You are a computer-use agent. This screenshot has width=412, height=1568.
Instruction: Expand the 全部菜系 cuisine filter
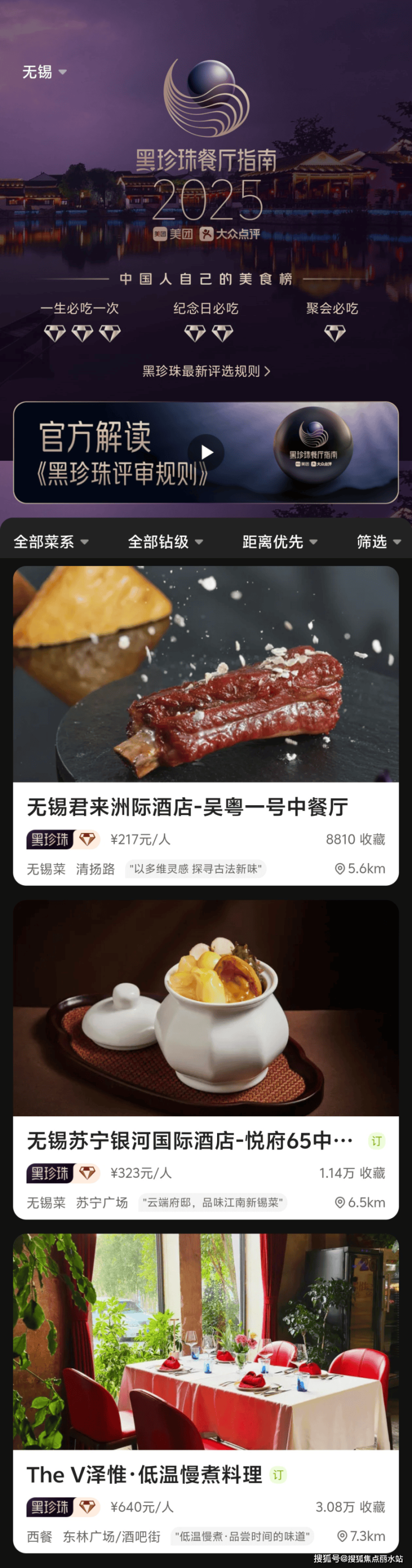coord(51,541)
